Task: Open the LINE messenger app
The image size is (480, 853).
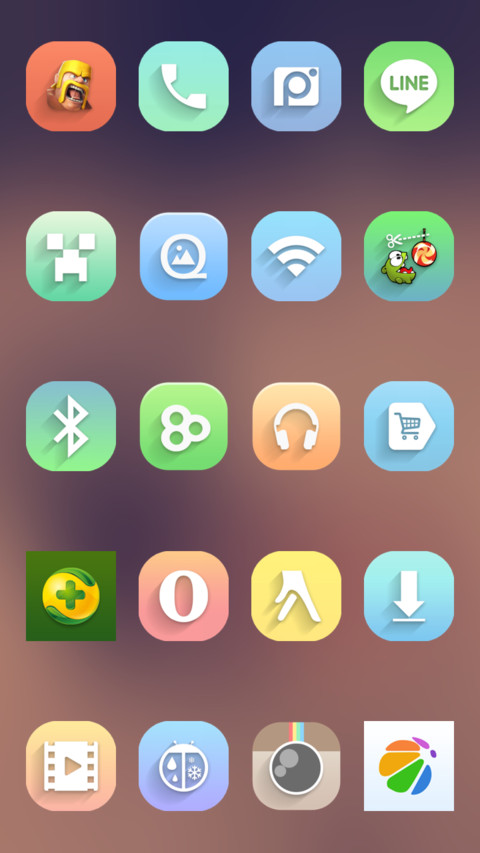Action: (x=409, y=86)
